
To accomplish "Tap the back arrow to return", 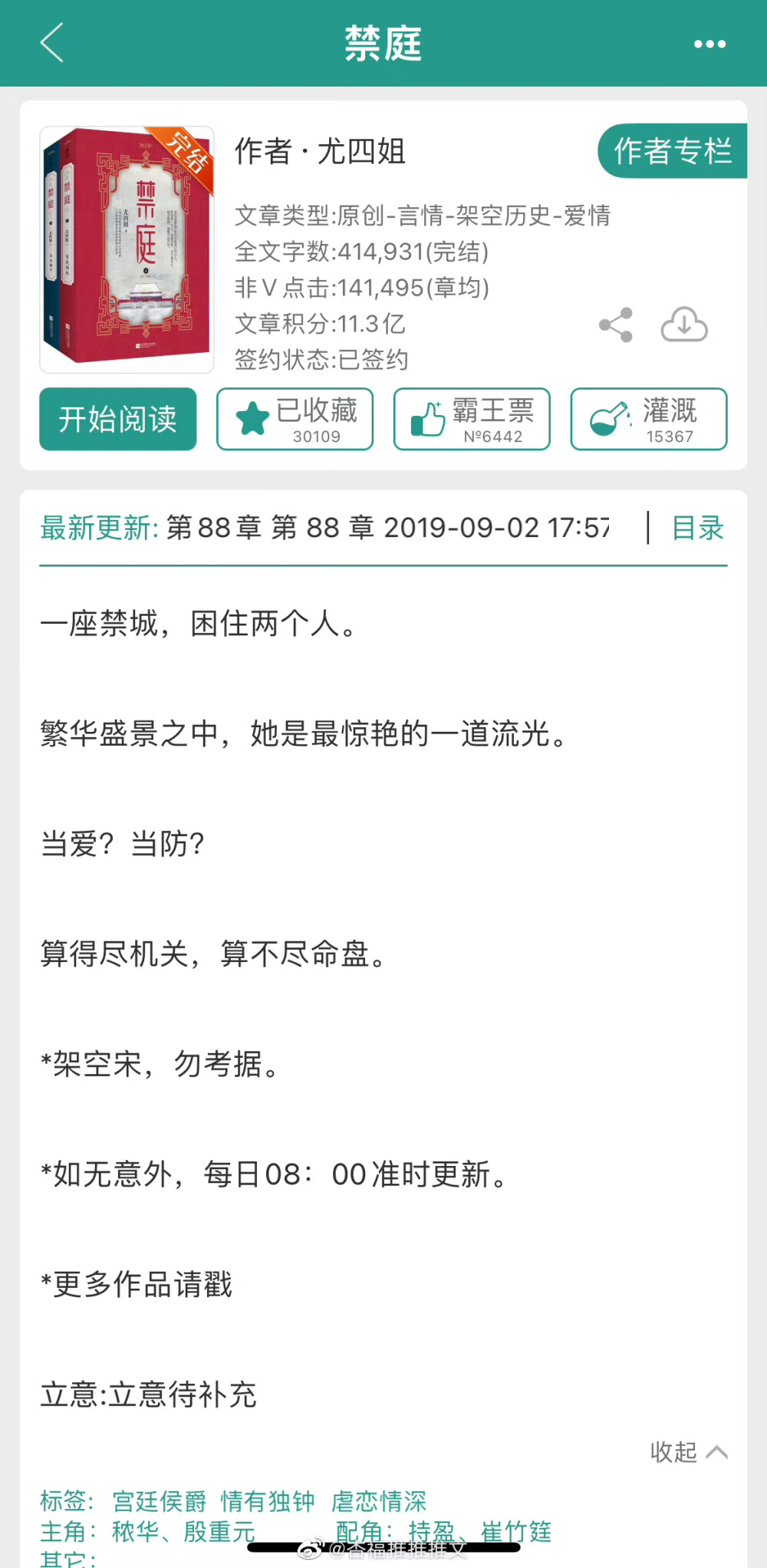I will click(51, 44).
